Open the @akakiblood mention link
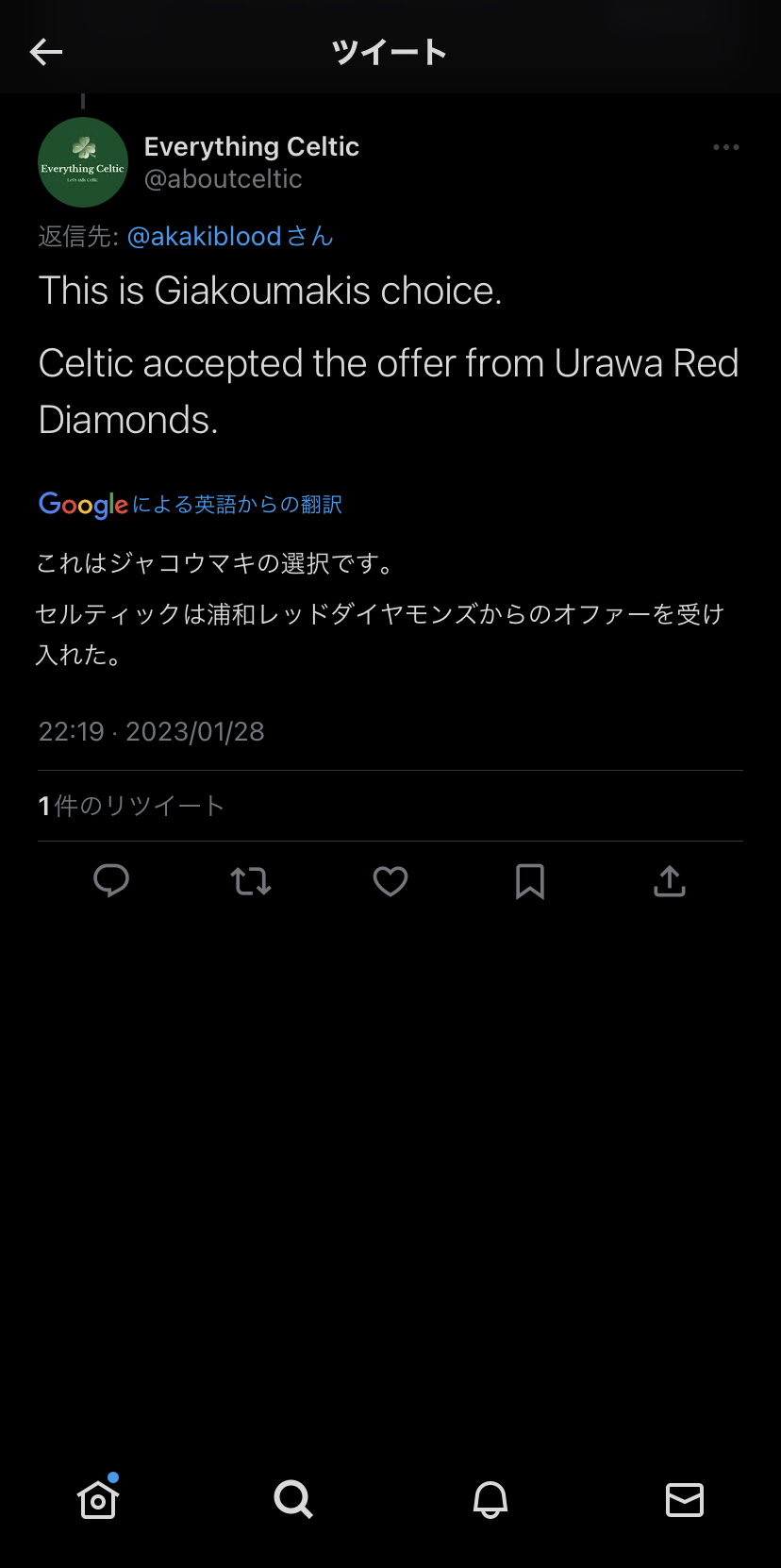This screenshot has width=781, height=1568. click(x=204, y=236)
